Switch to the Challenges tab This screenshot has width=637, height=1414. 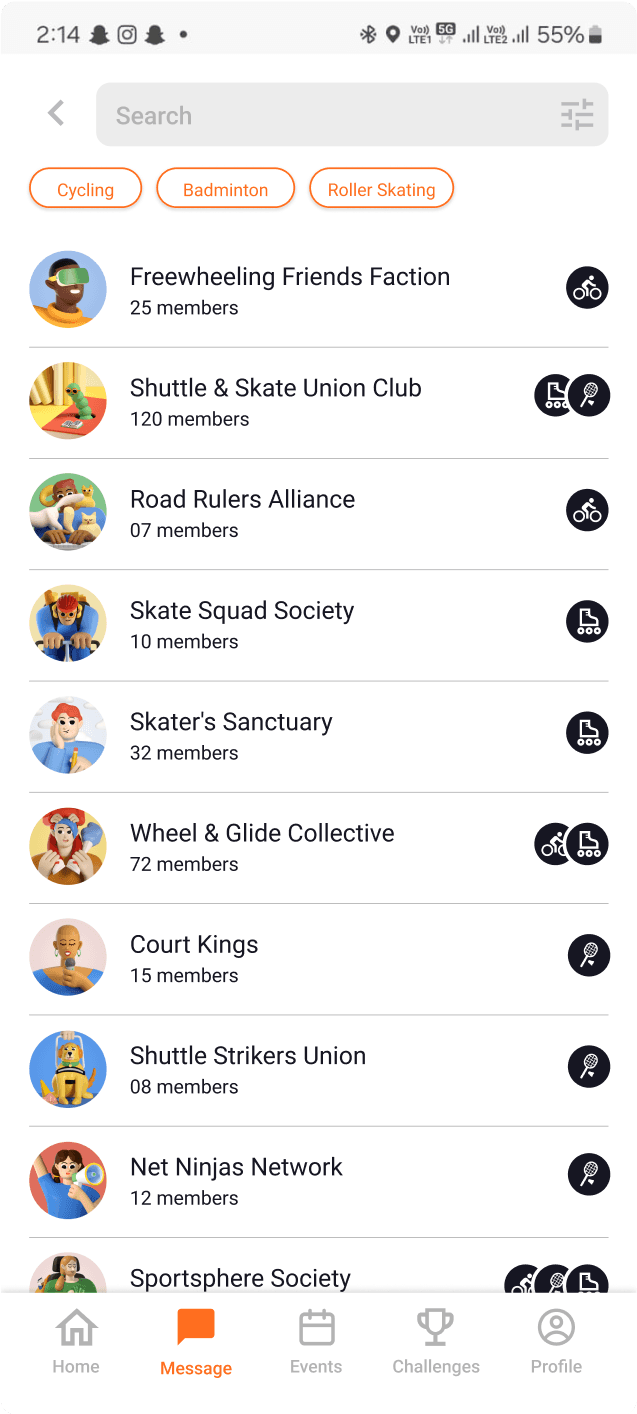point(436,1343)
